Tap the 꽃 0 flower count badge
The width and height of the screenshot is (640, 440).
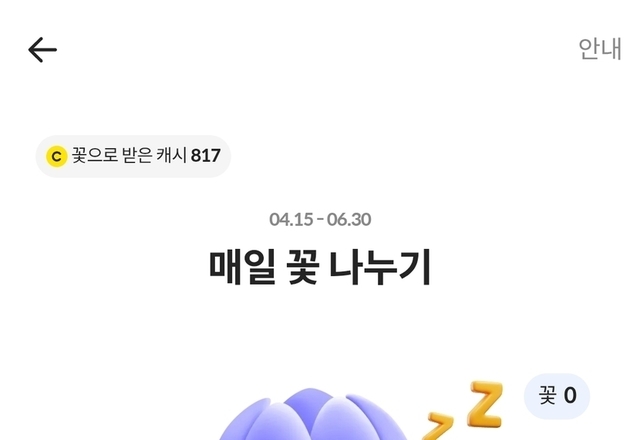[x=557, y=395]
